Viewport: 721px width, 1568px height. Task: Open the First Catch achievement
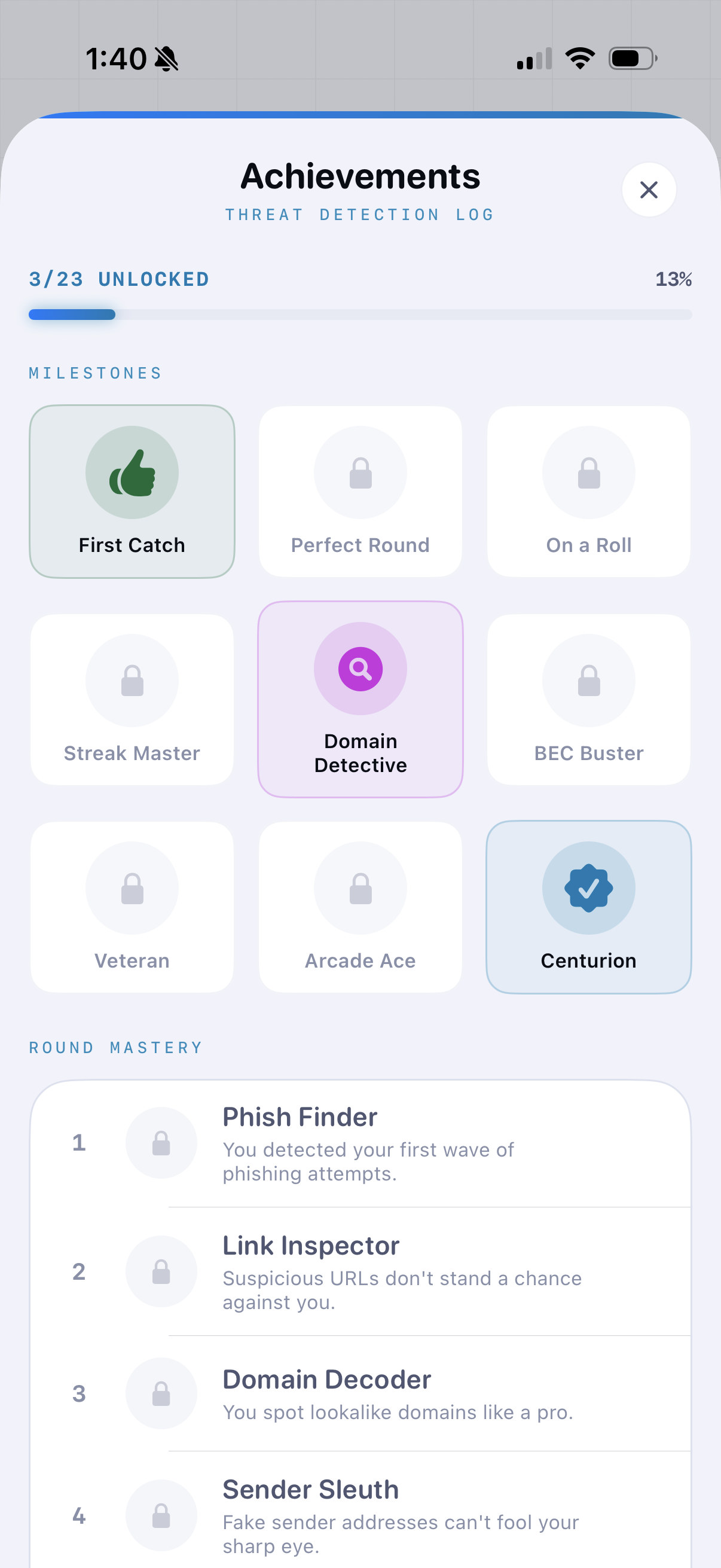pos(132,492)
